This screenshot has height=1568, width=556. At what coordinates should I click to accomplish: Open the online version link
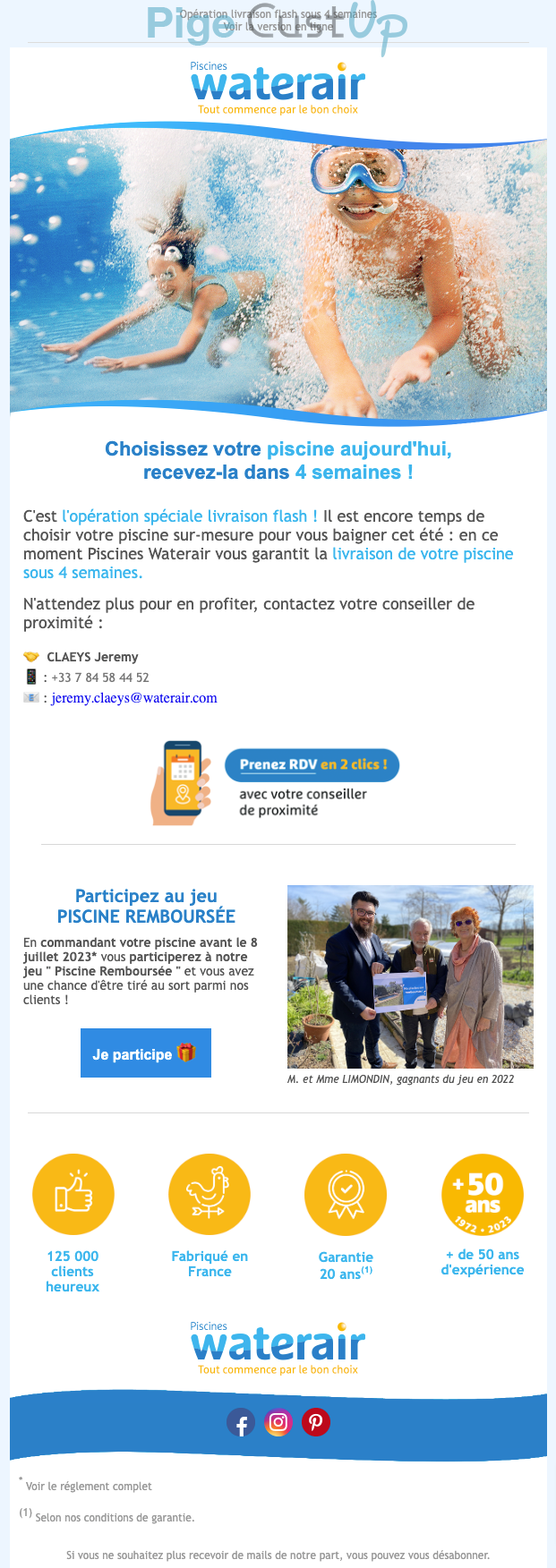(x=278, y=27)
